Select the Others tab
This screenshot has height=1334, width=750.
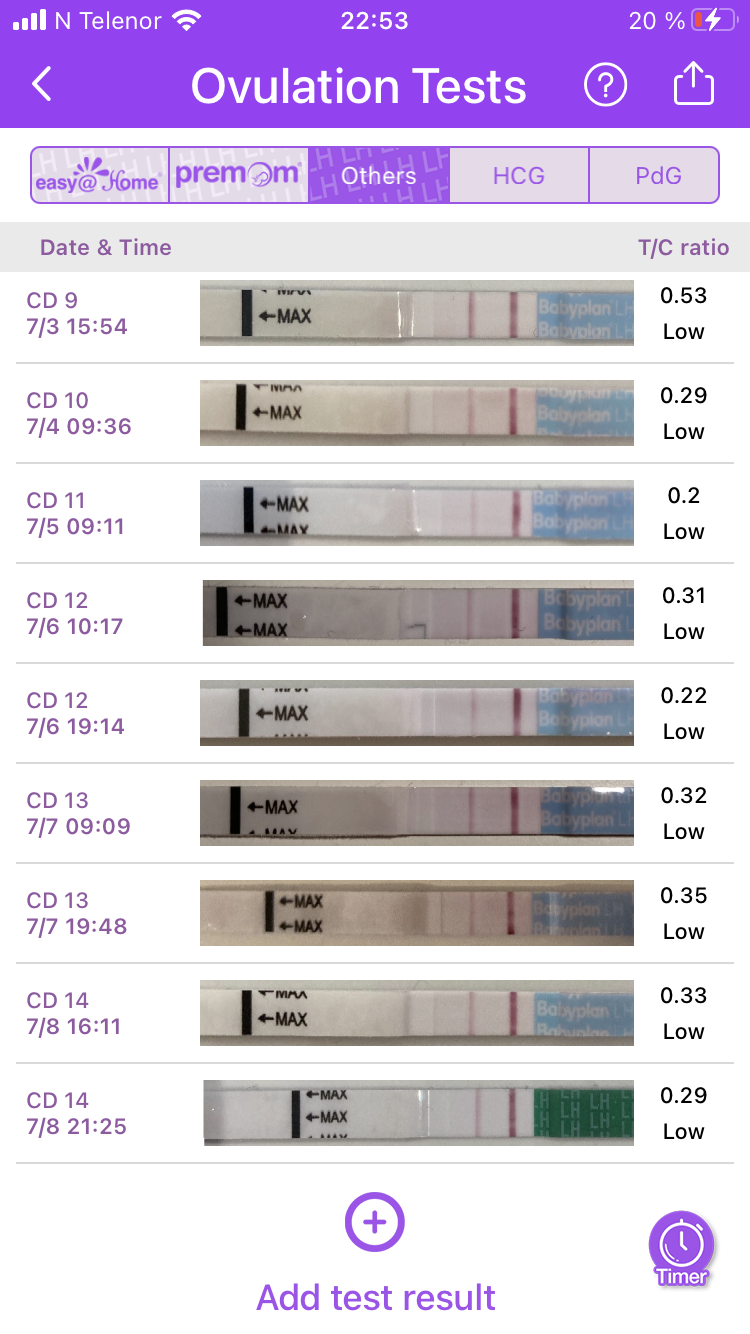pyautogui.click(x=379, y=176)
